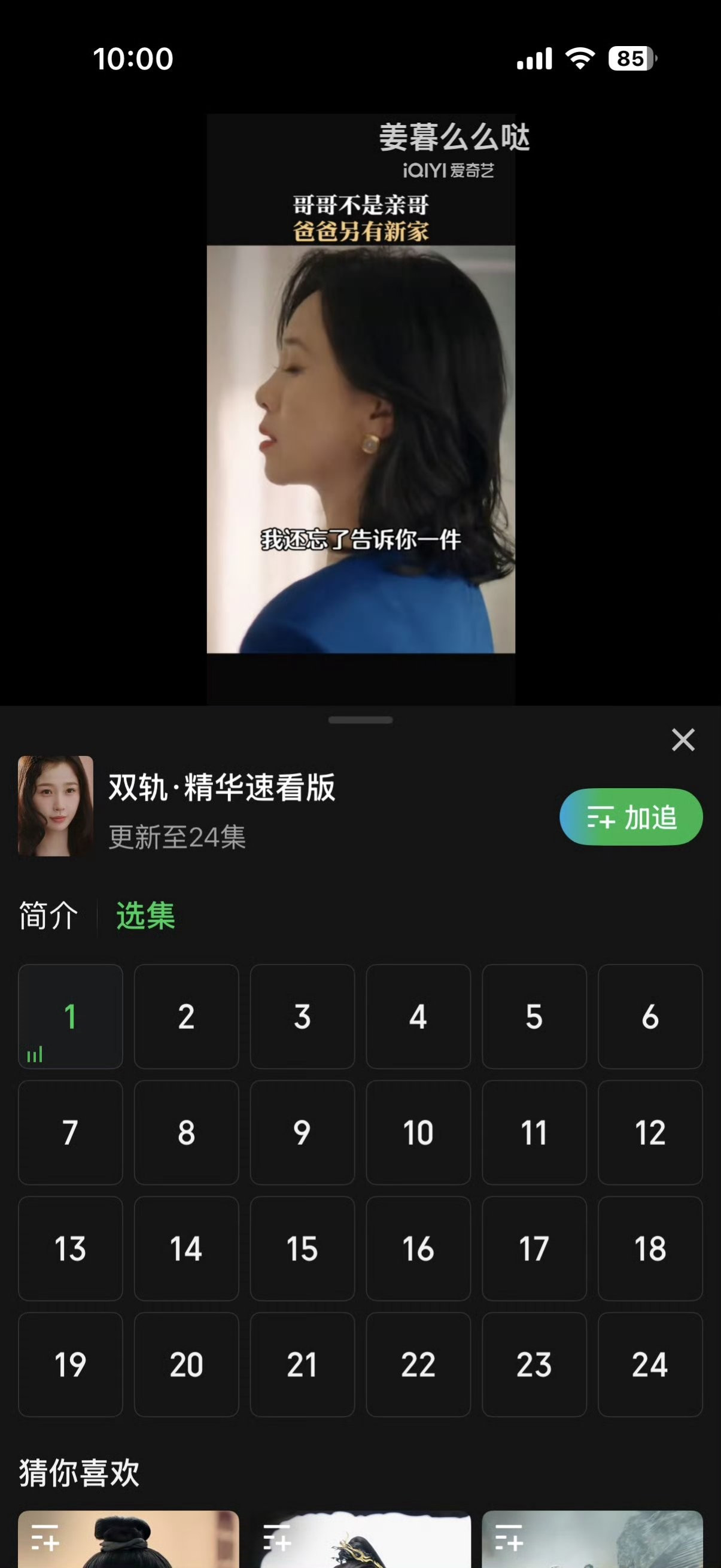721x1568 pixels.
Task: Tap the 加追 follow button
Action: point(630,817)
